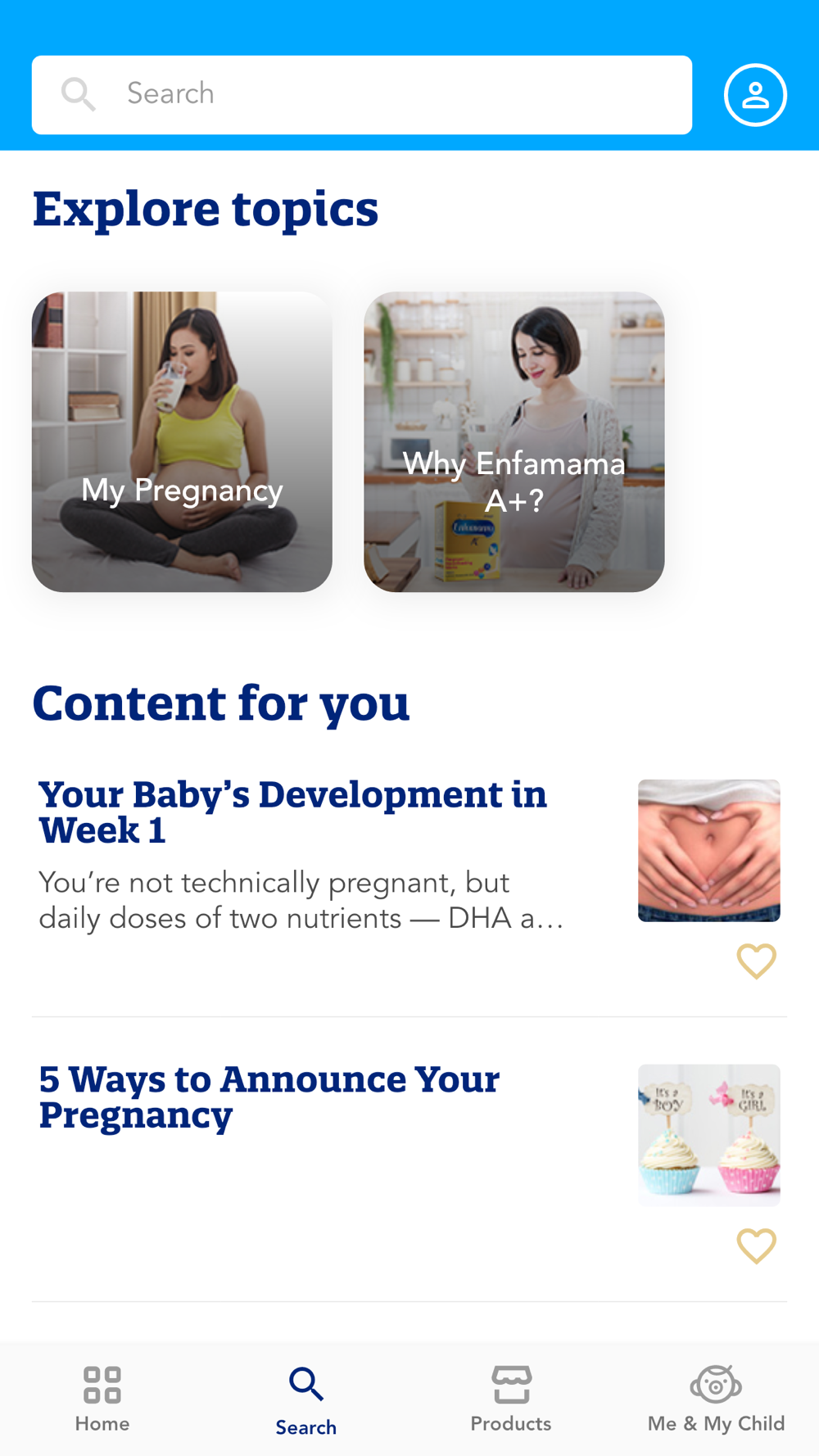Explore the Why Enfamama A+? topic

tap(514, 441)
